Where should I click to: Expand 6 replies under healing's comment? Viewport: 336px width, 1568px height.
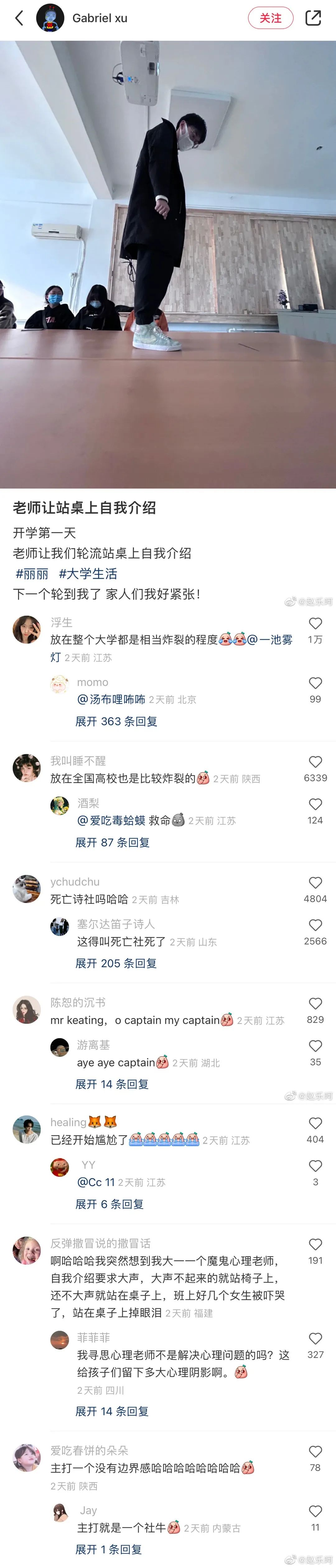click(110, 1204)
